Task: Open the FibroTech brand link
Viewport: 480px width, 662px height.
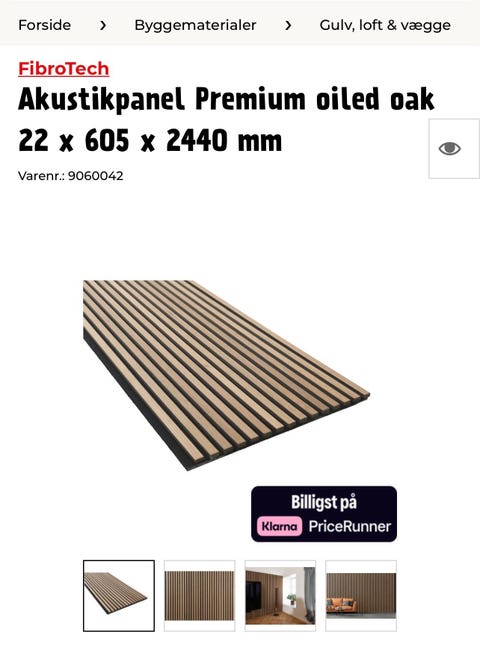Action: point(64,68)
